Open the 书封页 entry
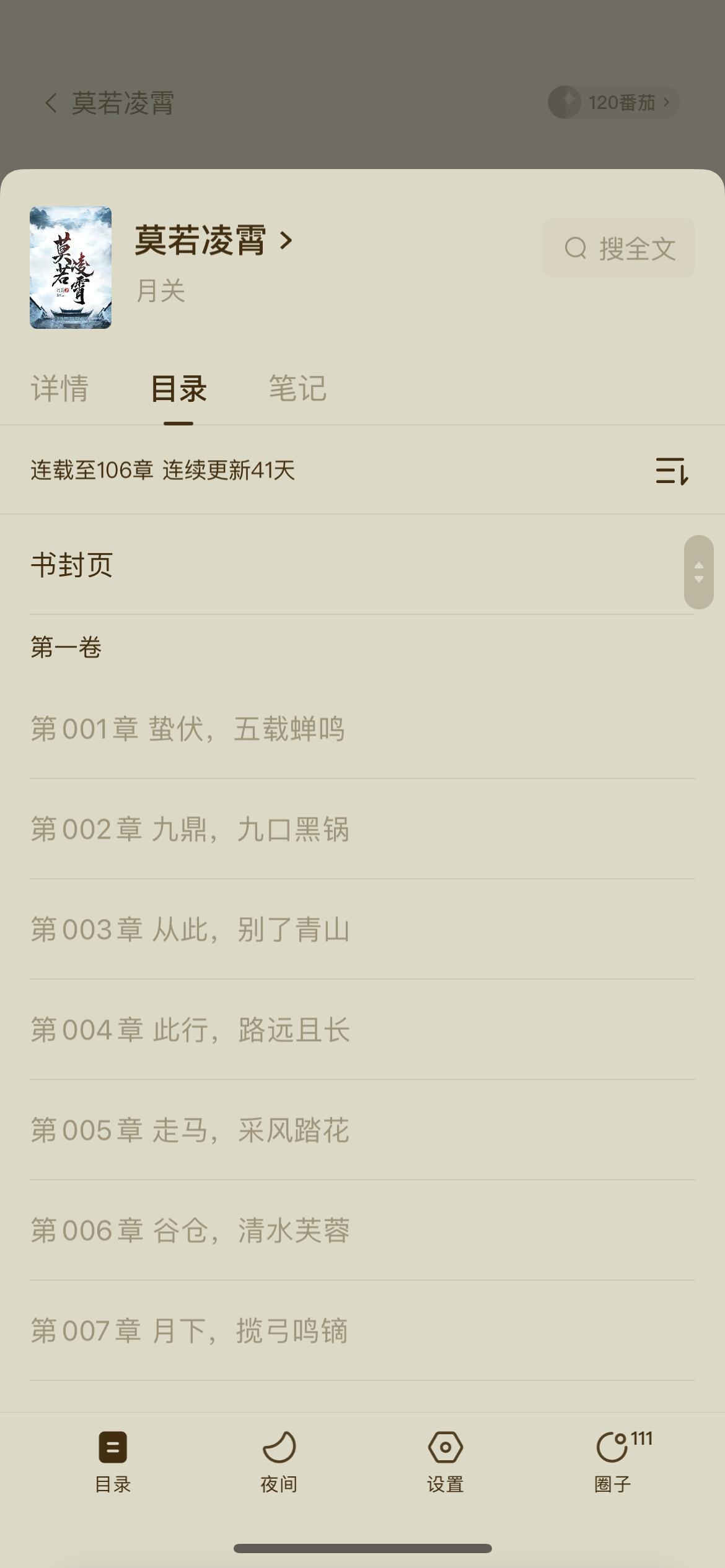 point(72,565)
